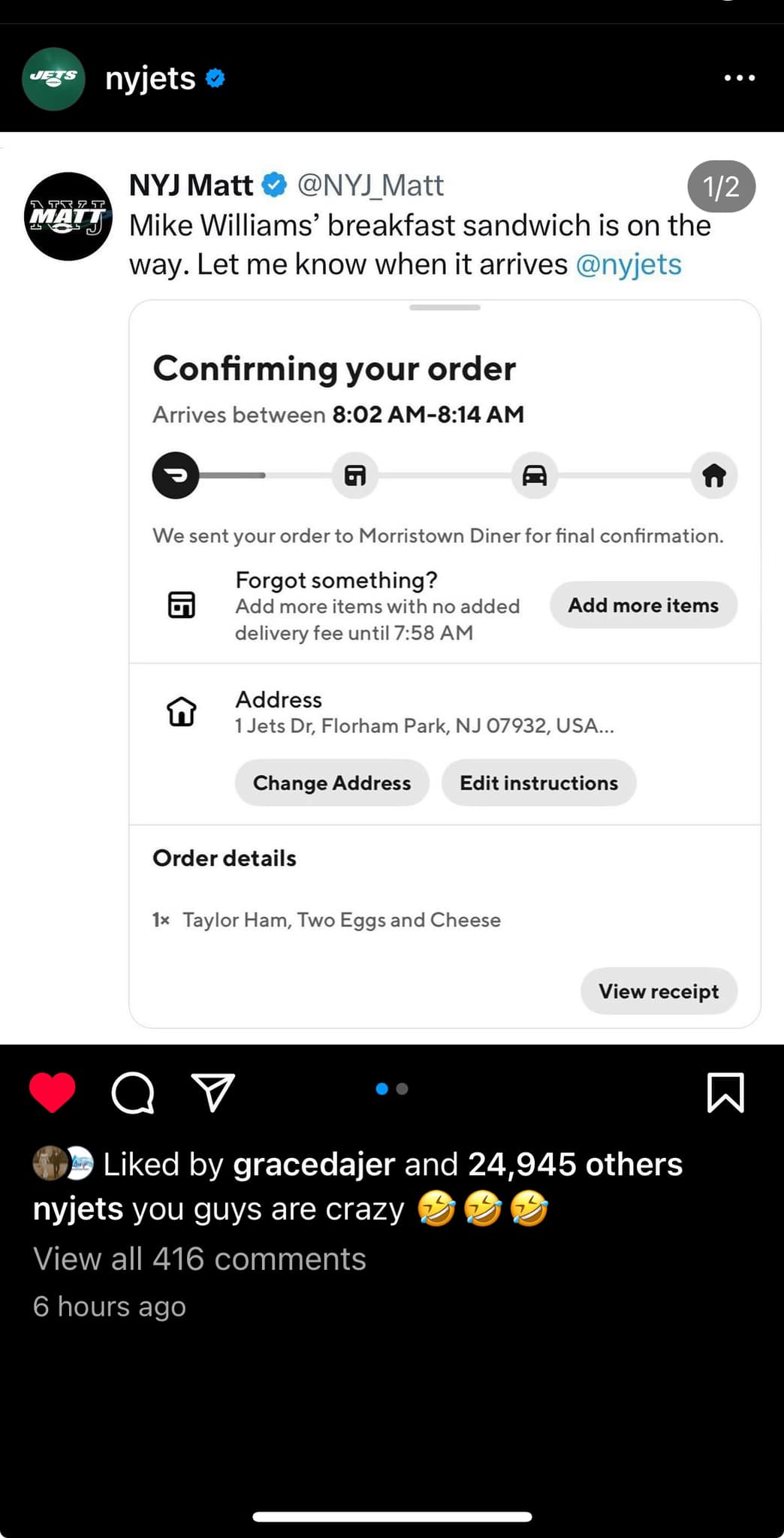
Task: Open the post image tile
Action: 392,588
